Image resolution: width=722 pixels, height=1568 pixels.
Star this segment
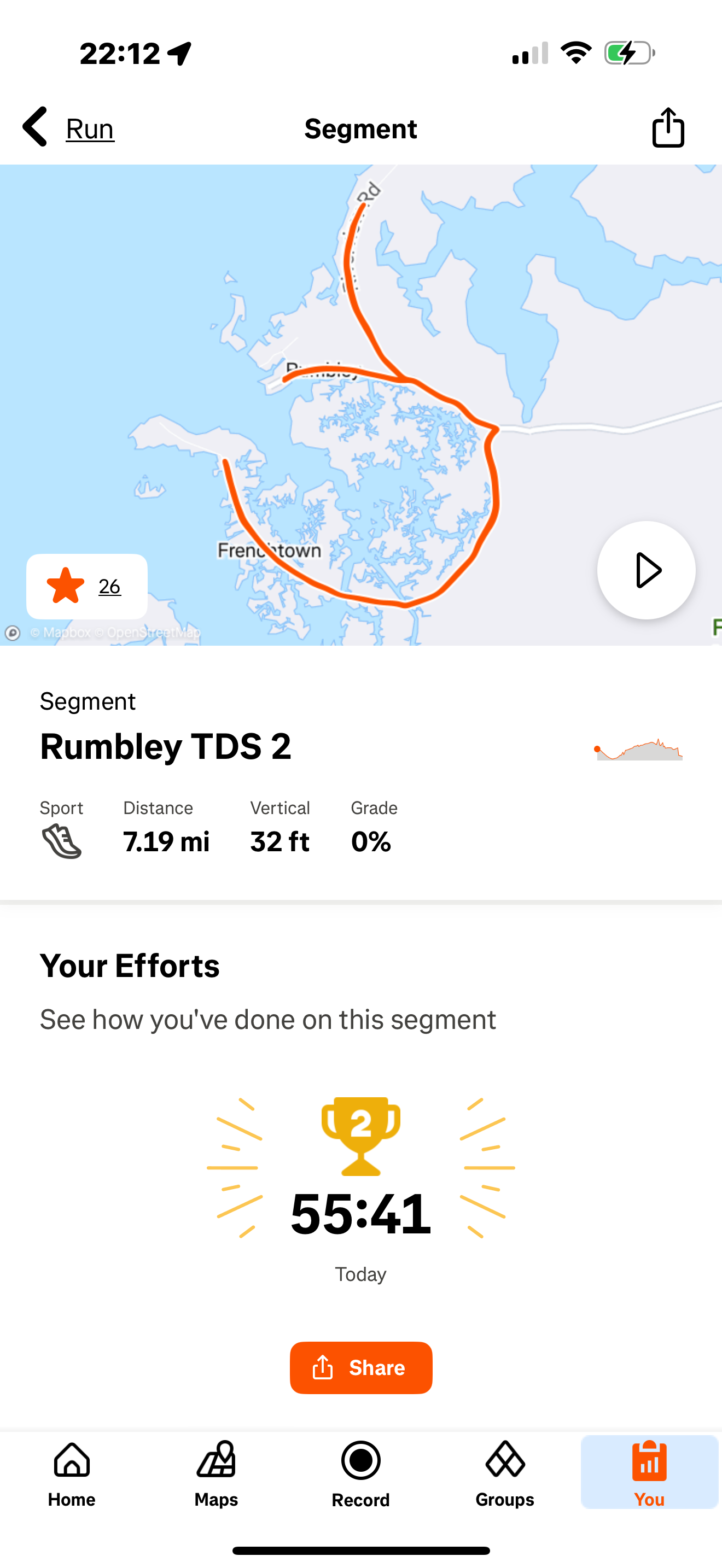coord(66,586)
